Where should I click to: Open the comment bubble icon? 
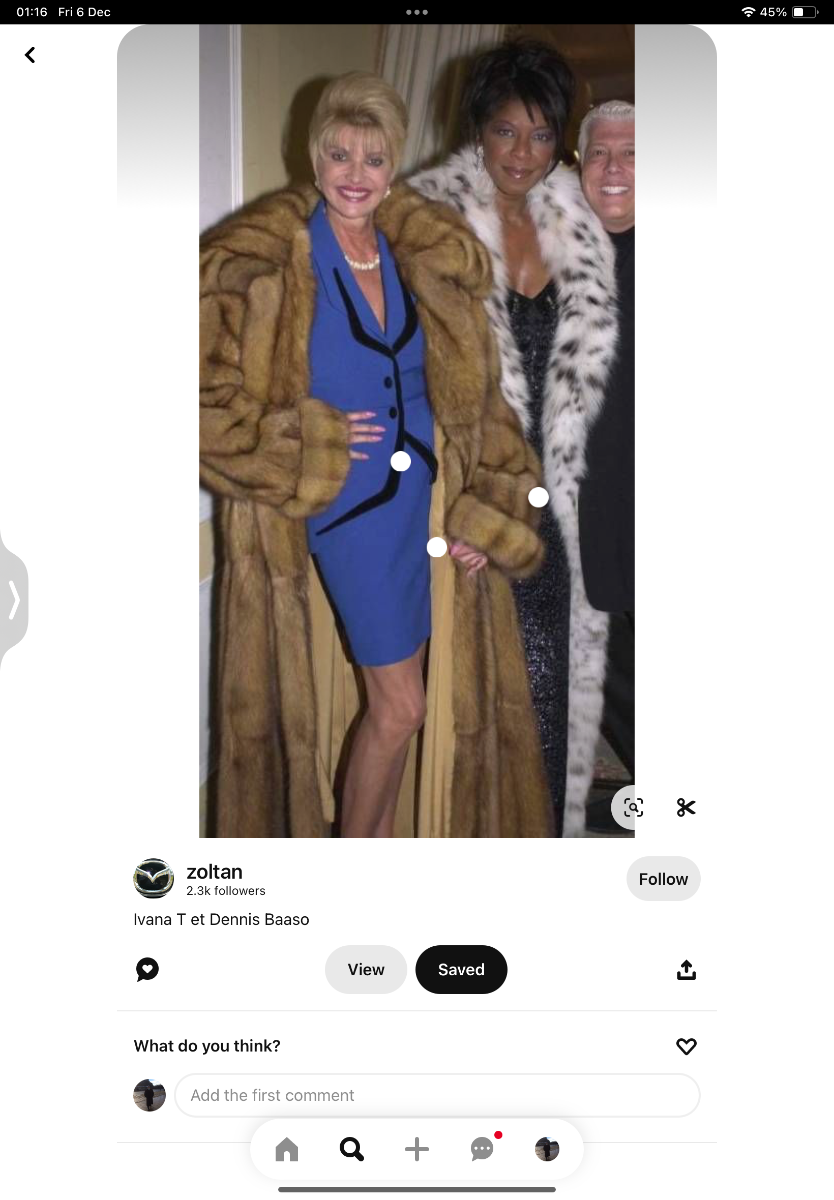[x=148, y=969]
